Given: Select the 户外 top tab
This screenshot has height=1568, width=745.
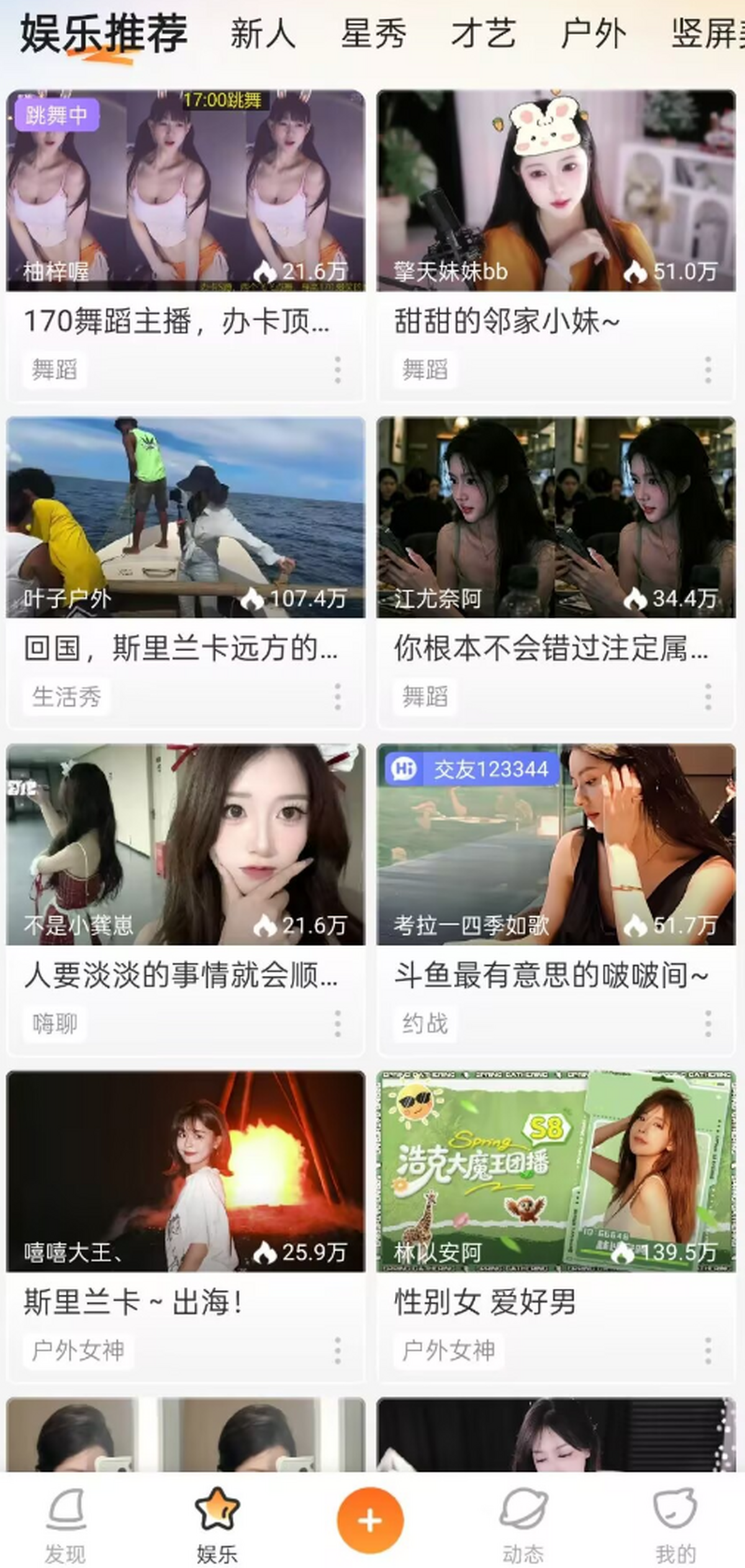Looking at the screenshot, I should click(x=593, y=34).
